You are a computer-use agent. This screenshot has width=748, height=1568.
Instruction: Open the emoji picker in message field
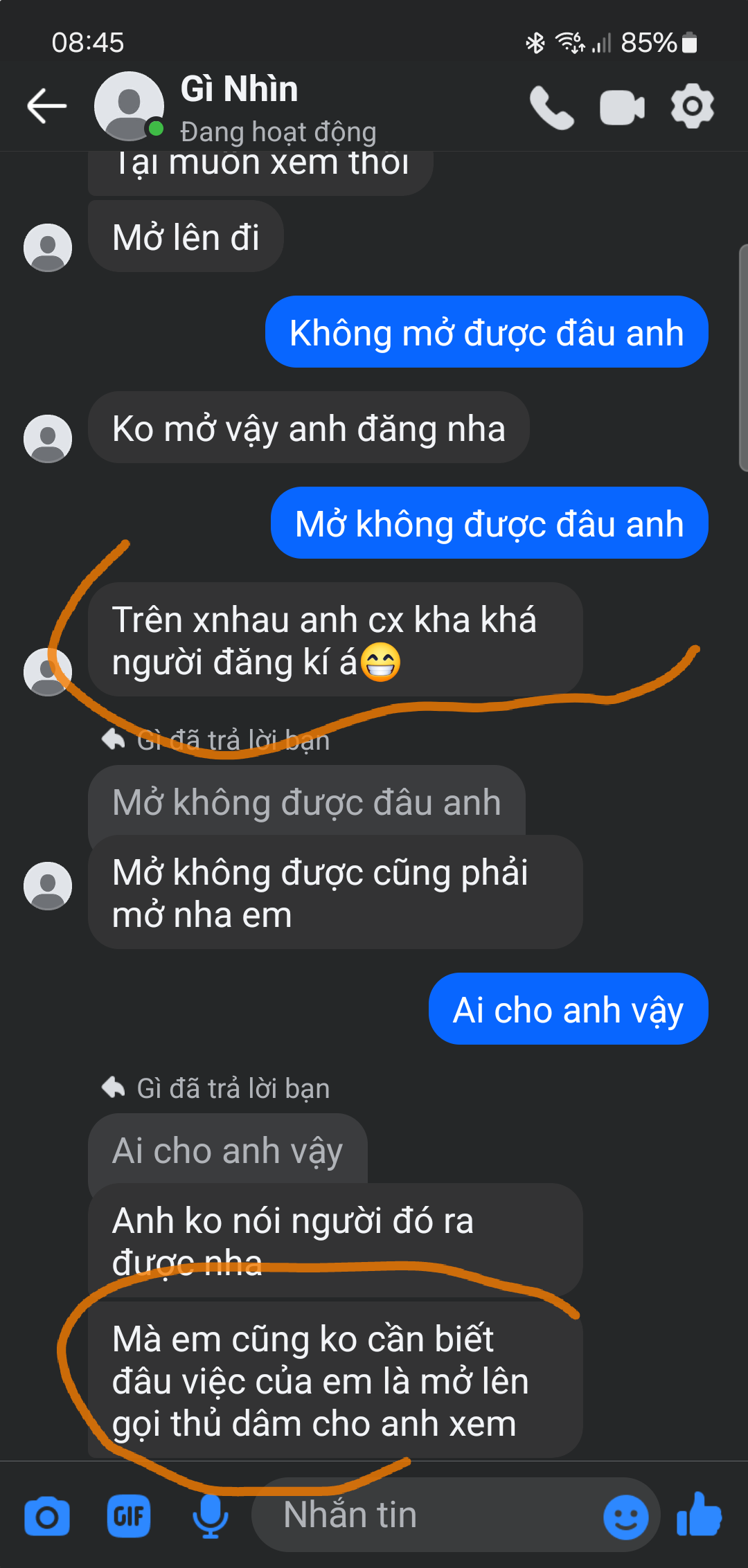pos(625,1517)
